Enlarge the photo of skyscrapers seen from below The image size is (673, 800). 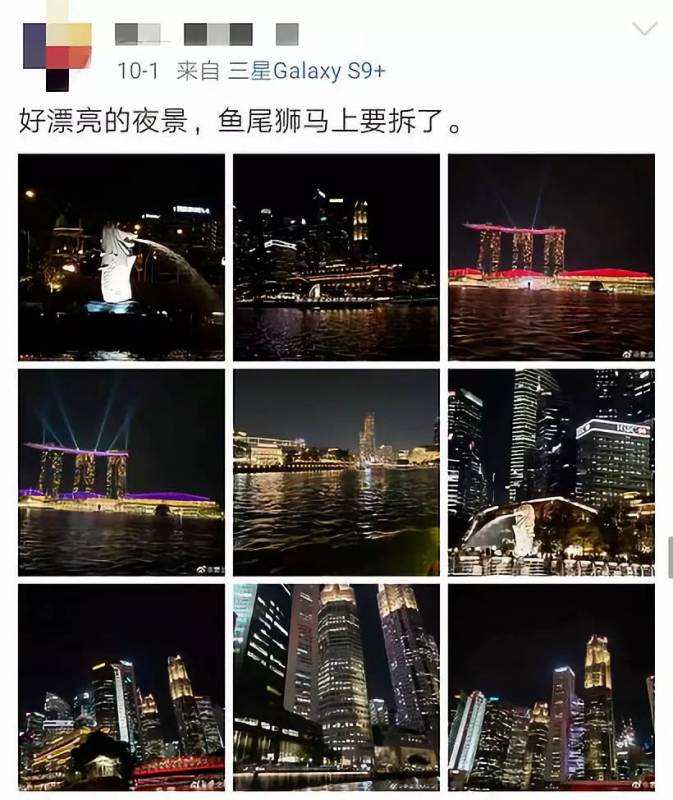click(336, 687)
